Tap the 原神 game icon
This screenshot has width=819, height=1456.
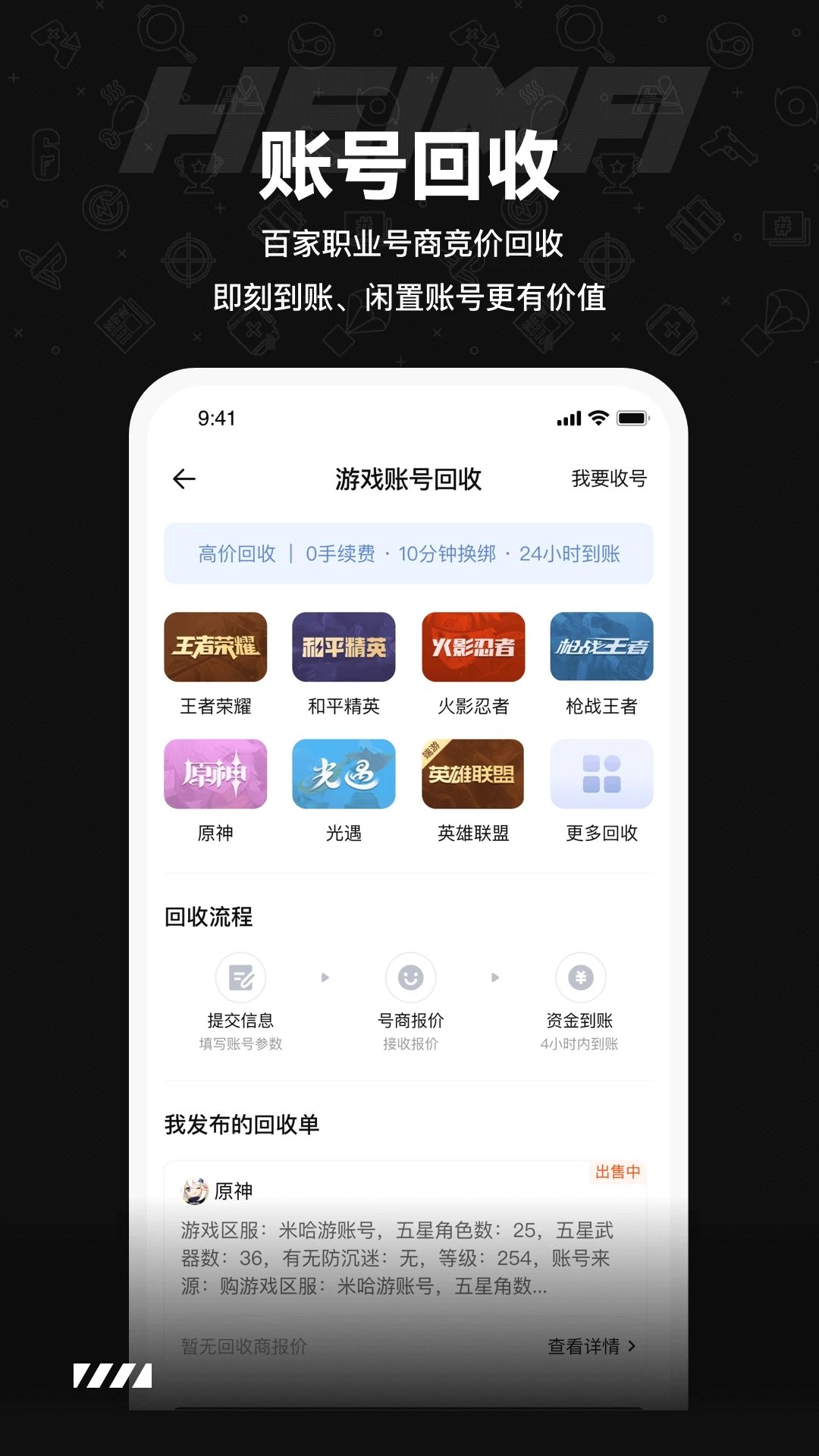(x=215, y=775)
